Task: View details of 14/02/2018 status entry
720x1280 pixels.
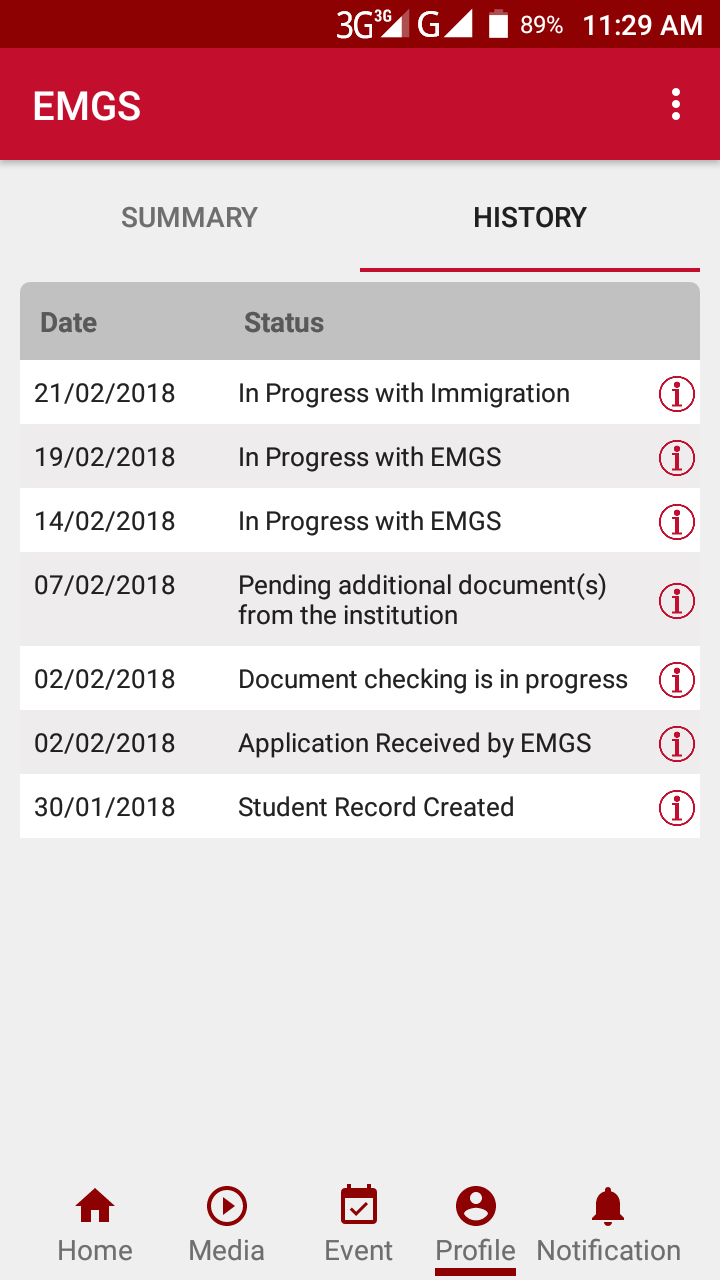Action: (x=677, y=522)
